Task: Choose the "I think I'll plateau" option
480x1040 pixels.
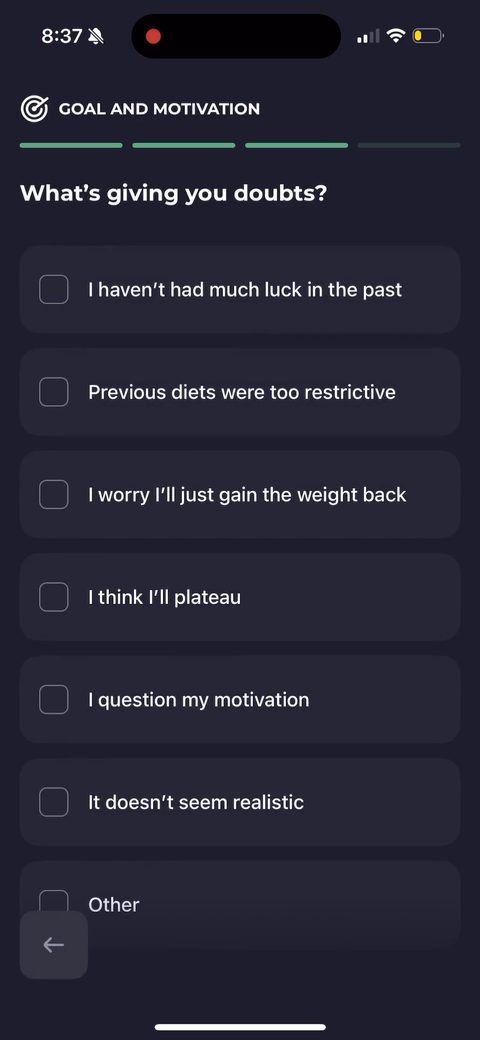Action: (x=240, y=597)
